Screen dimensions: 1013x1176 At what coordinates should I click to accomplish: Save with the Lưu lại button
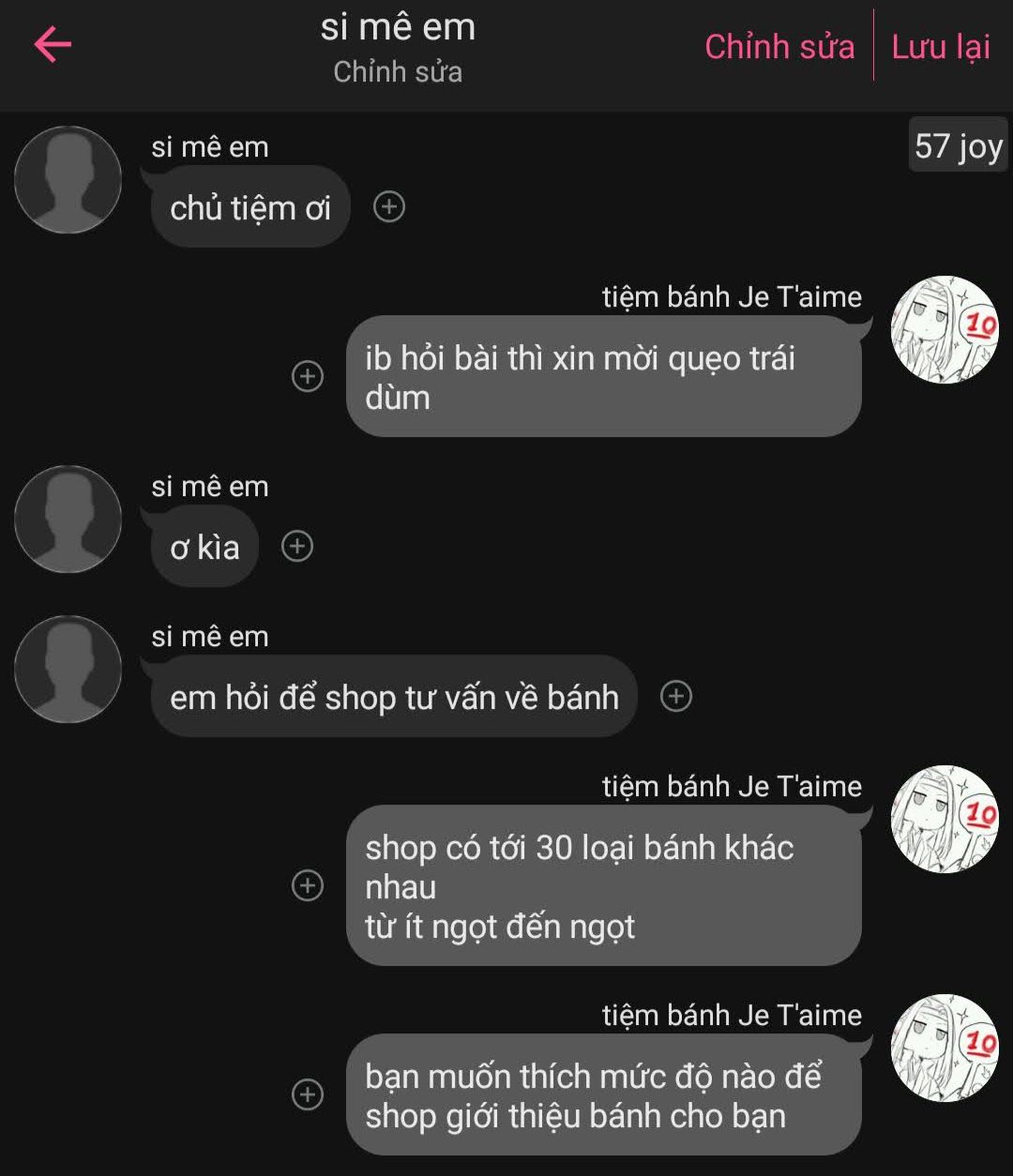click(x=941, y=47)
